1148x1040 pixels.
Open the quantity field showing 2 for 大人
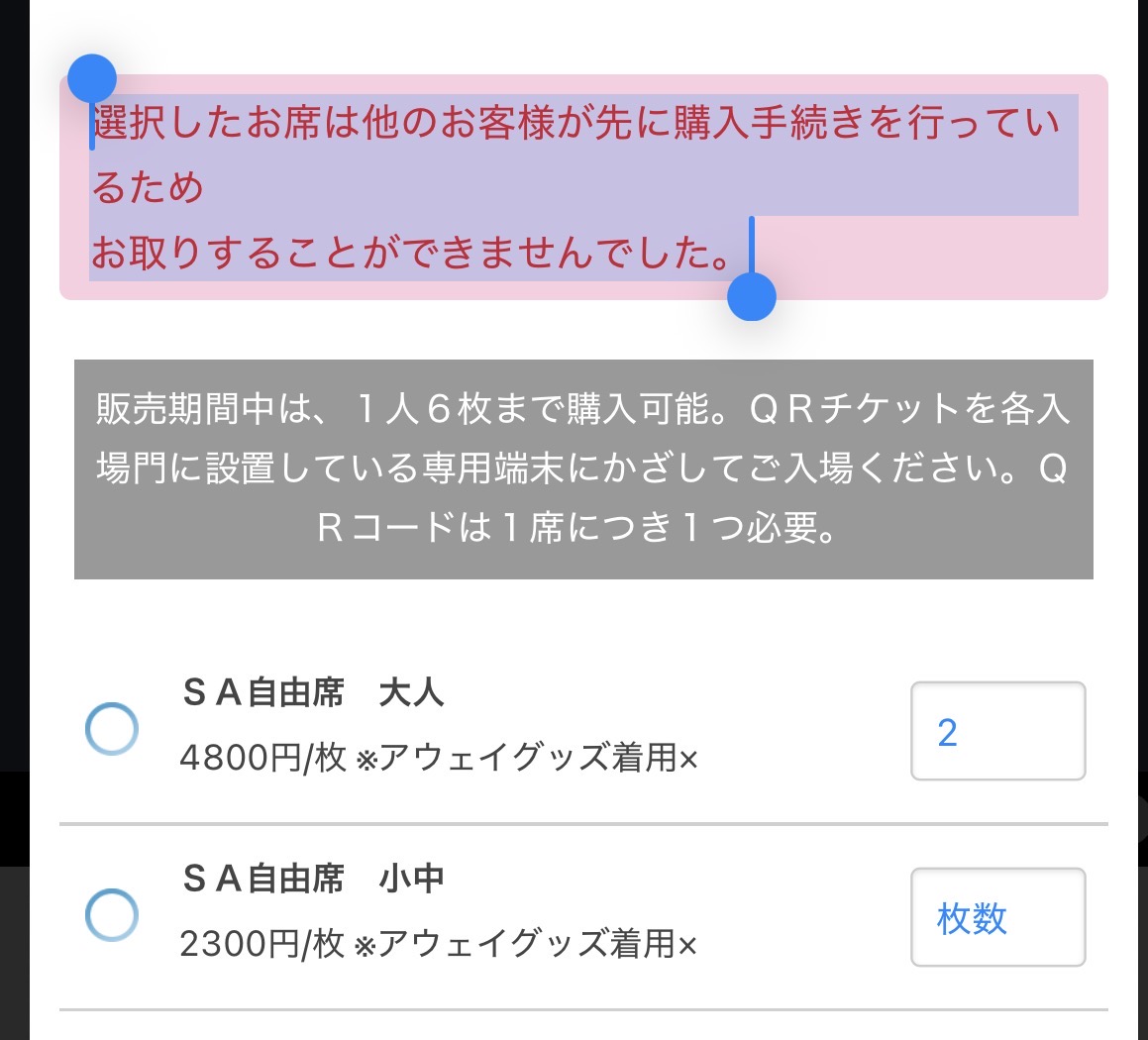tap(997, 732)
